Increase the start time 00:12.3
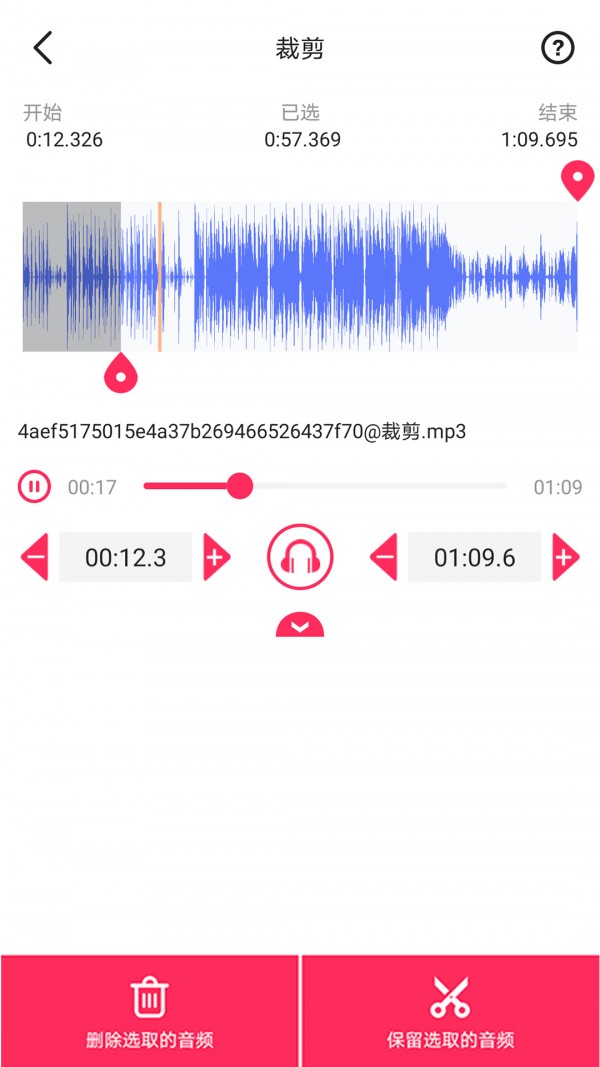Screen dimensions: 600x1067 click(x=217, y=557)
